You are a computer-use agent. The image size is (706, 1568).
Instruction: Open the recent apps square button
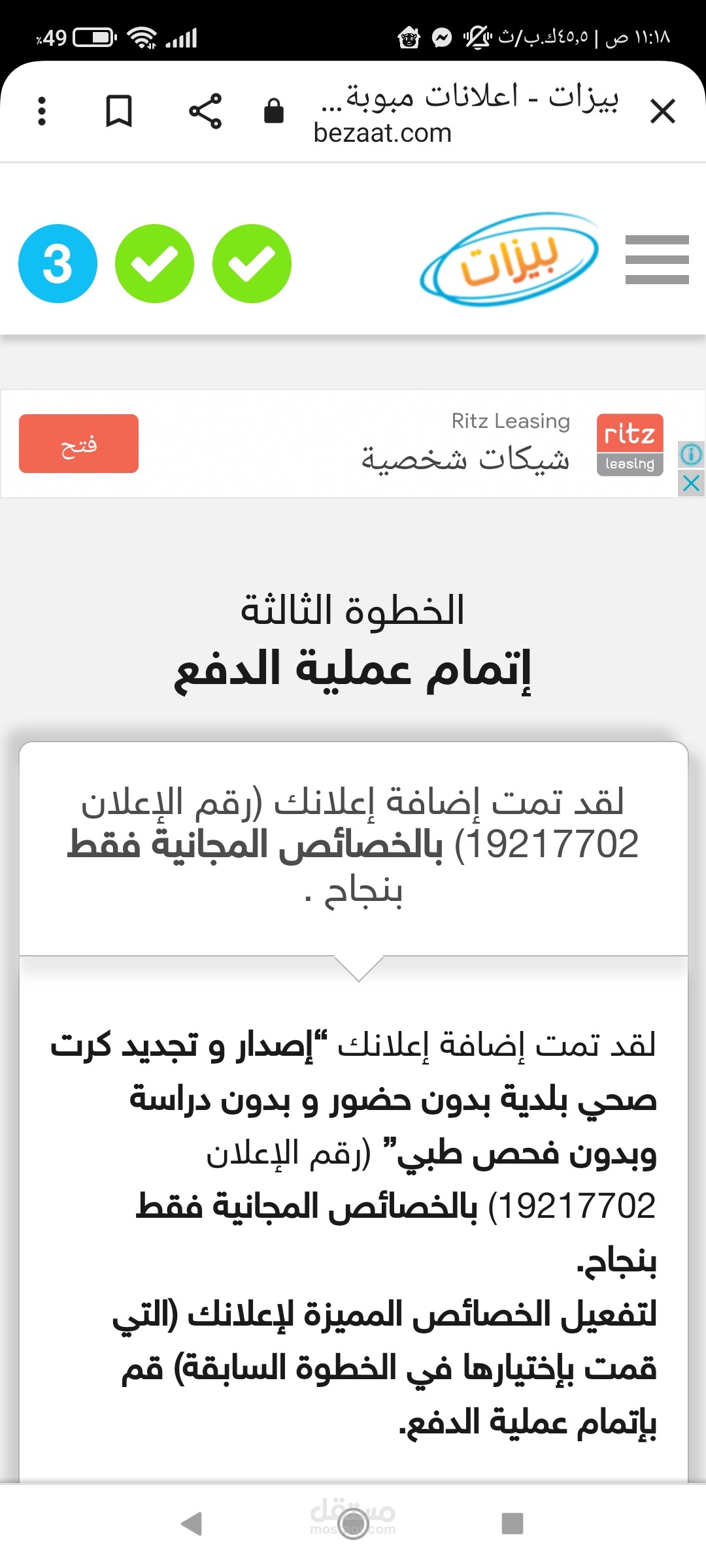click(x=513, y=1523)
